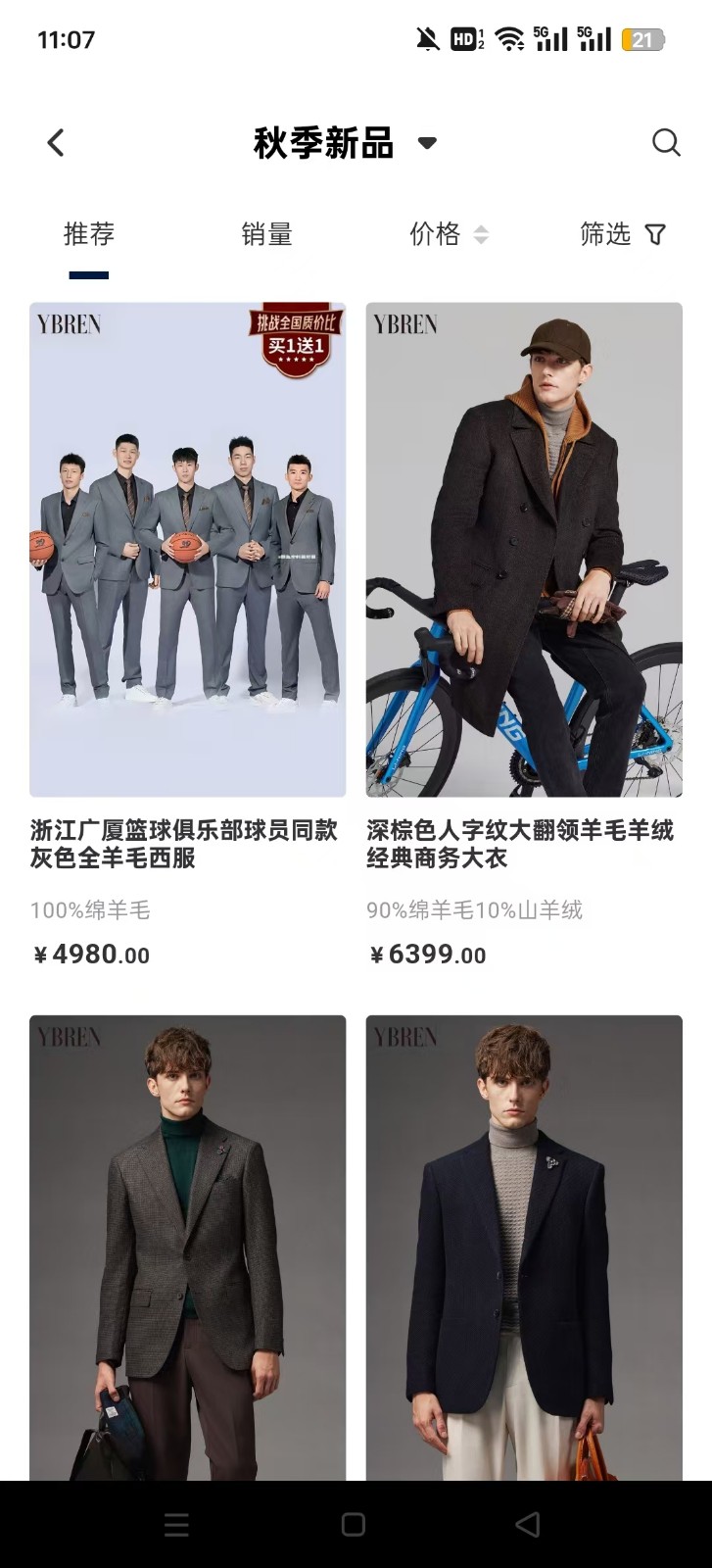Open the 筛选 filter options
The height and width of the screenshot is (1568, 712).
coord(623,235)
